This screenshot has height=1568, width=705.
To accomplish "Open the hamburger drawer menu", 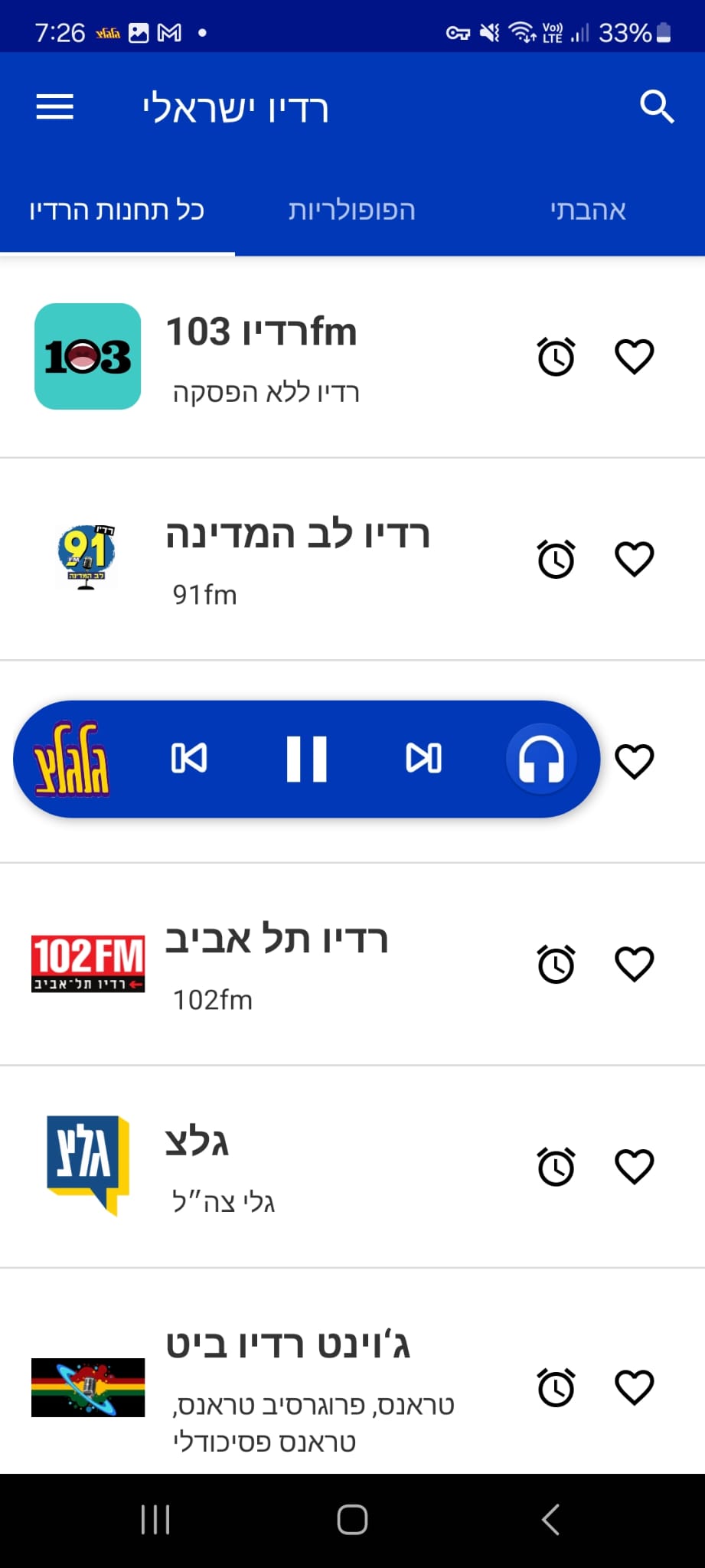I will [x=55, y=107].
